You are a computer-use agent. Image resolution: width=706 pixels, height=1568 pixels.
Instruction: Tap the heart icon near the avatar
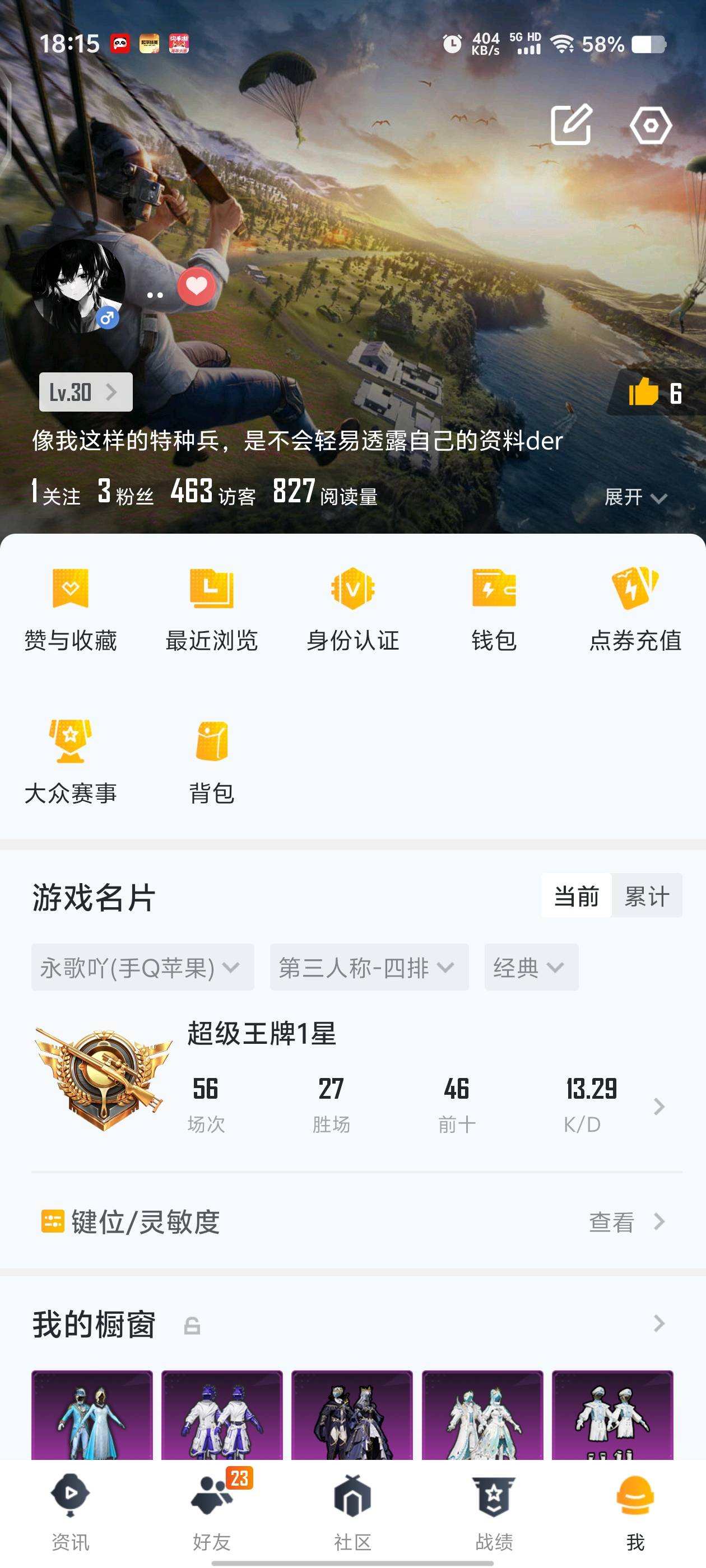pyautogui.click(x=197, y=286)
